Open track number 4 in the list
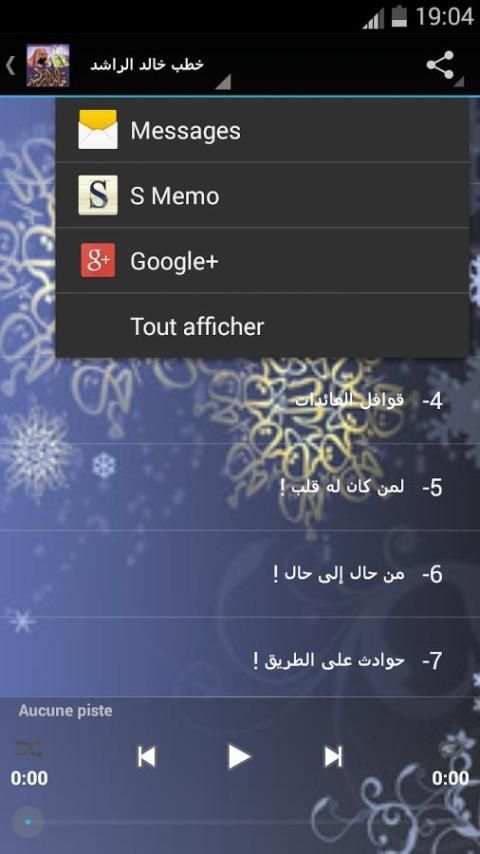The width and height of the screenshot is (480, 854). (x=240, y=400)
